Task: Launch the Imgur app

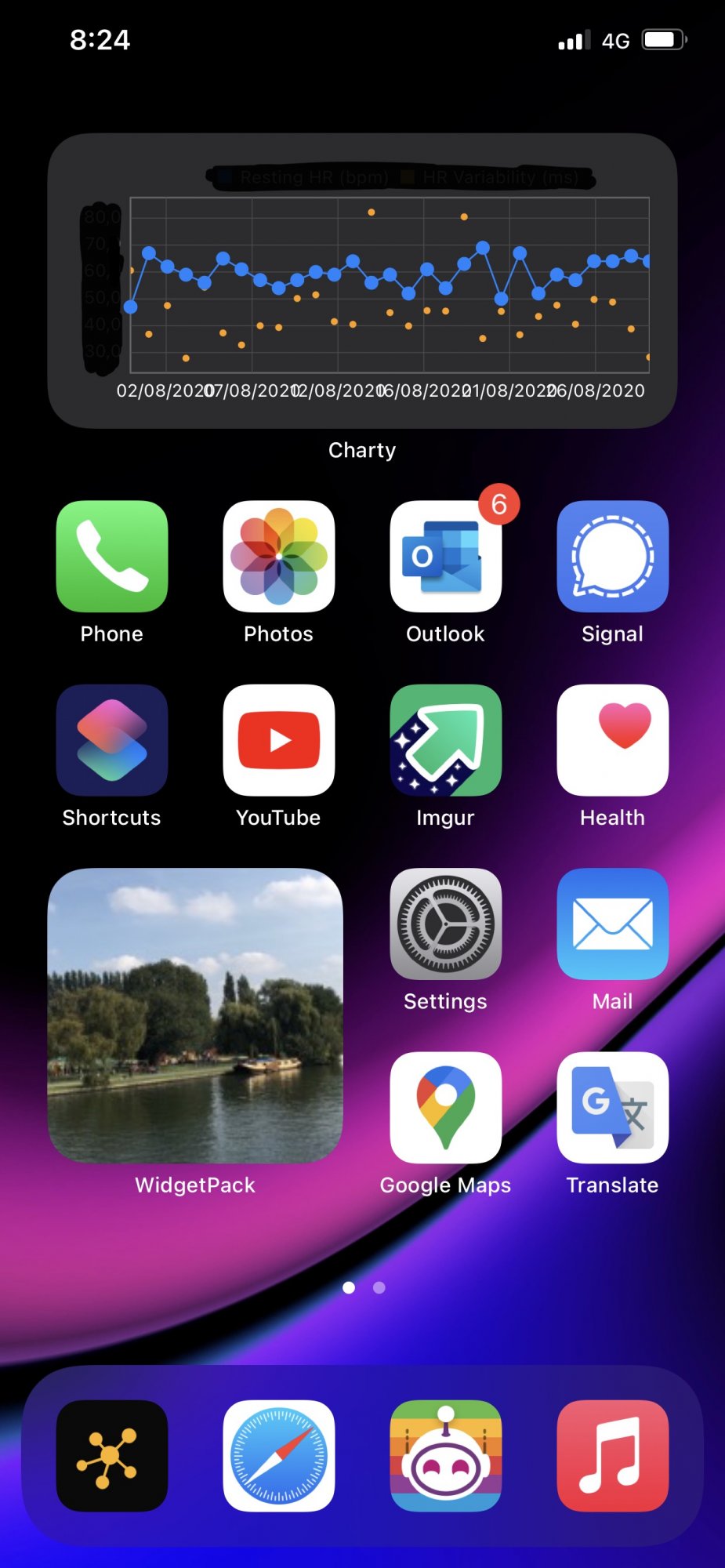Action: click(x=445, y=740)
